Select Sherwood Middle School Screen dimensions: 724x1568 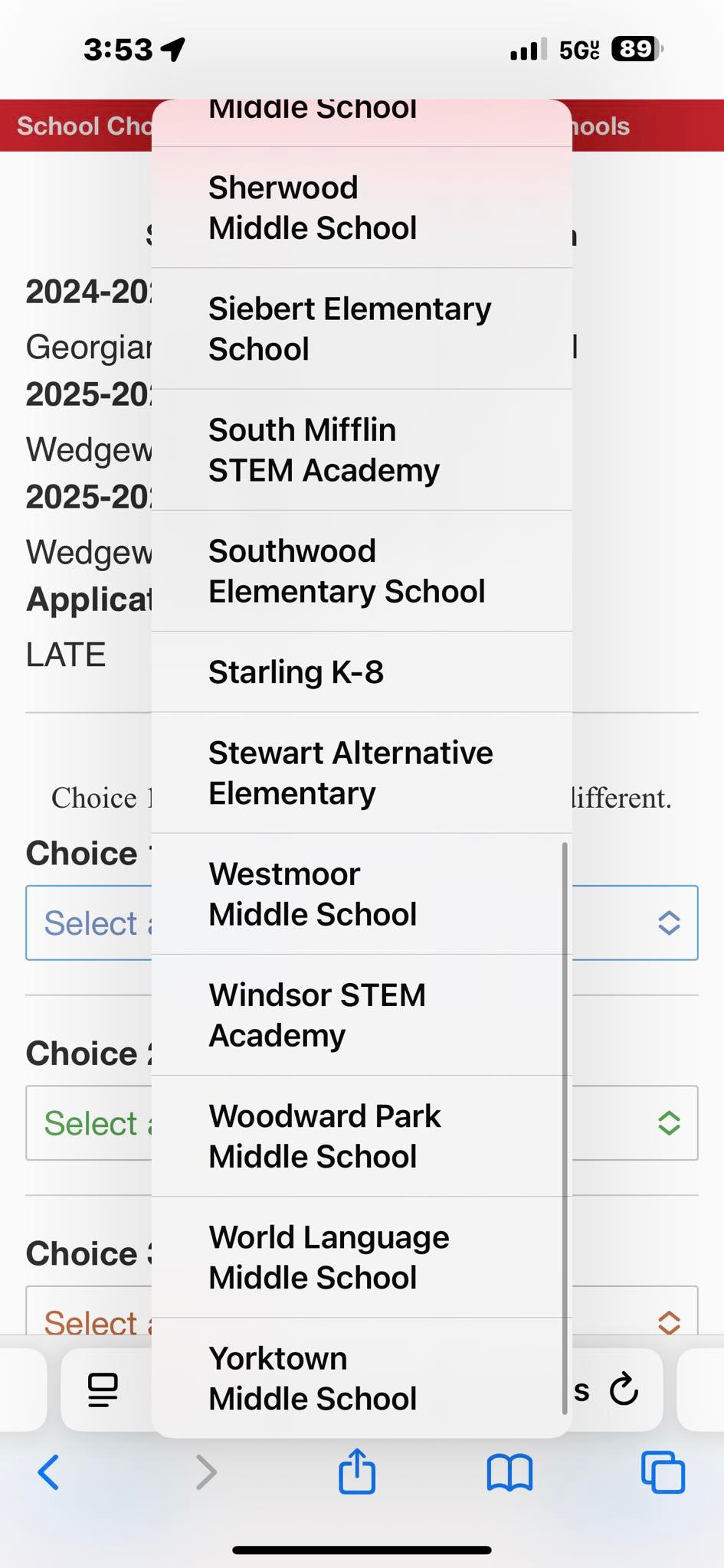[x=362, y=207]
